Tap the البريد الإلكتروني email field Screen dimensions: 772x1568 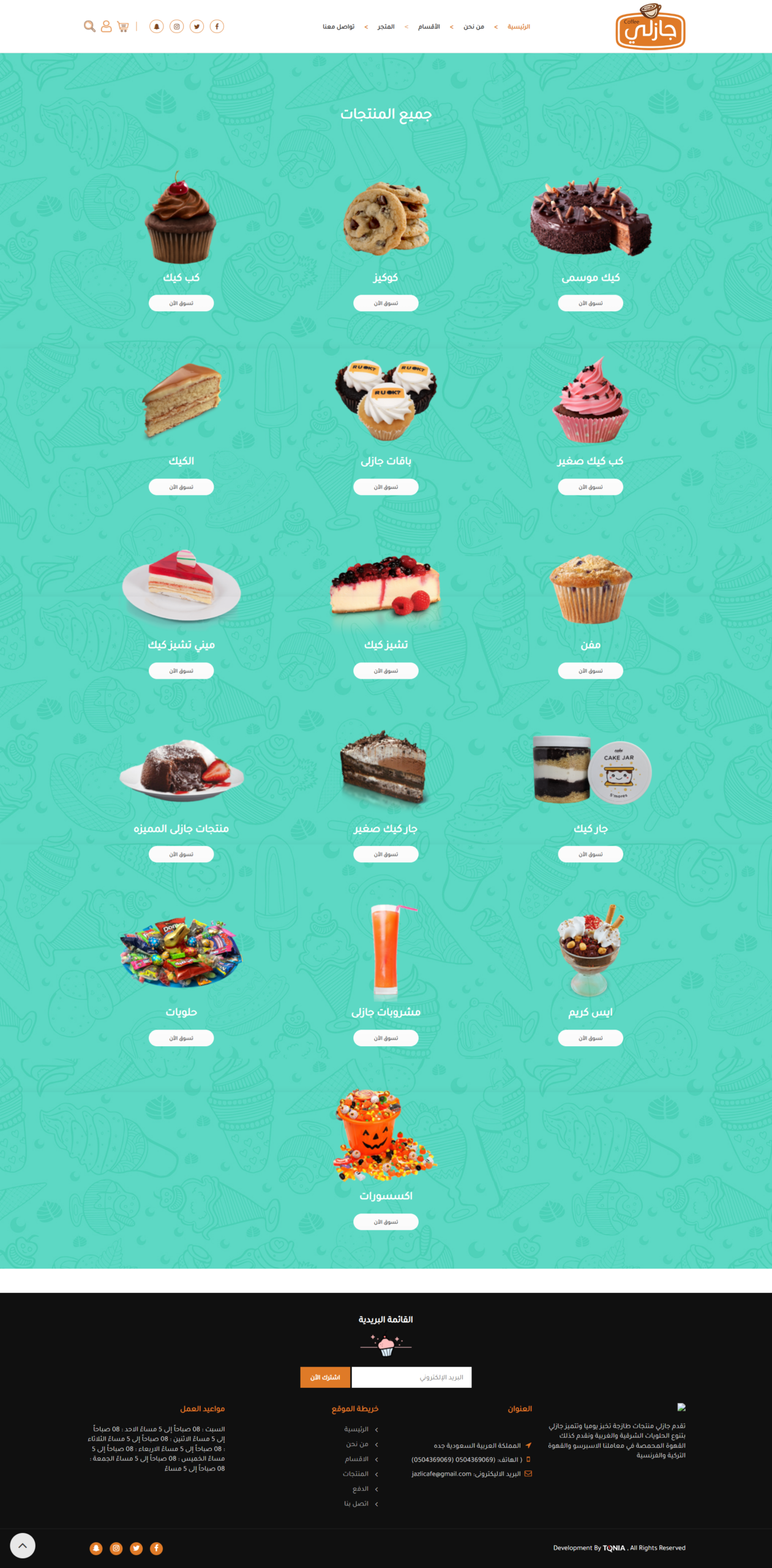[411, 1377]
